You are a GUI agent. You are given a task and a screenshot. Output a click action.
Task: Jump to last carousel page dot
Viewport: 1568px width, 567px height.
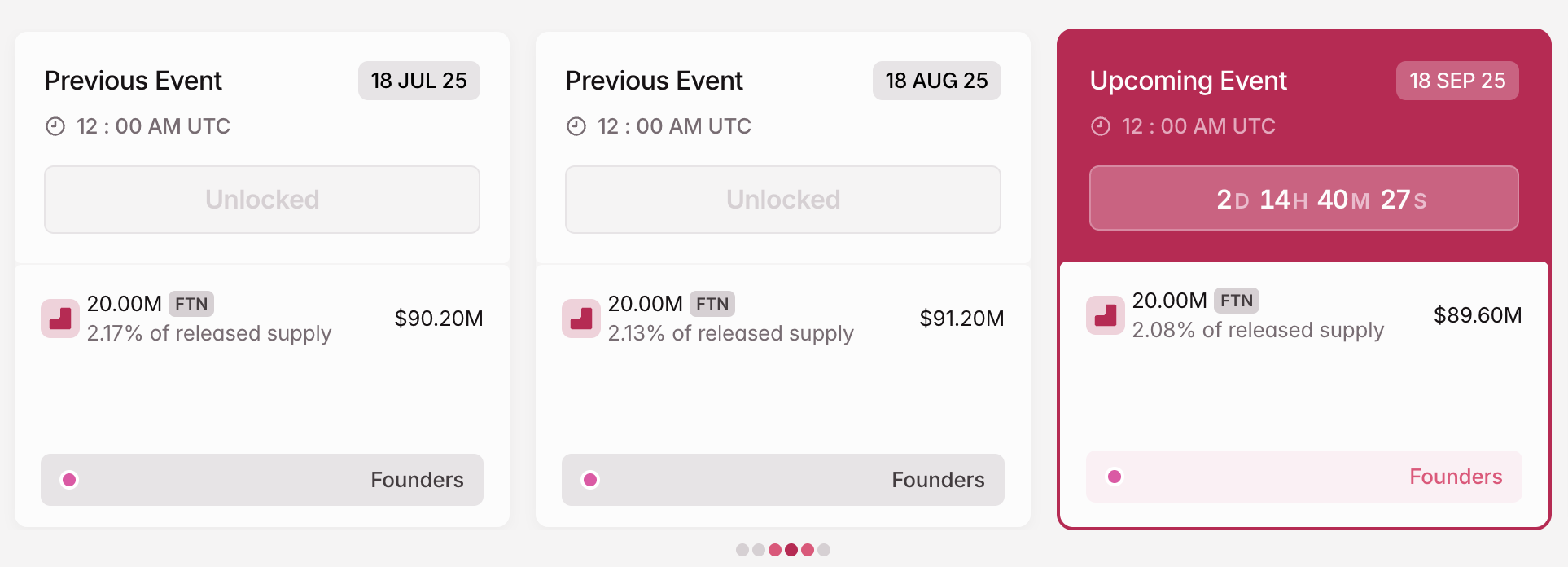click(x=824, y=550)
